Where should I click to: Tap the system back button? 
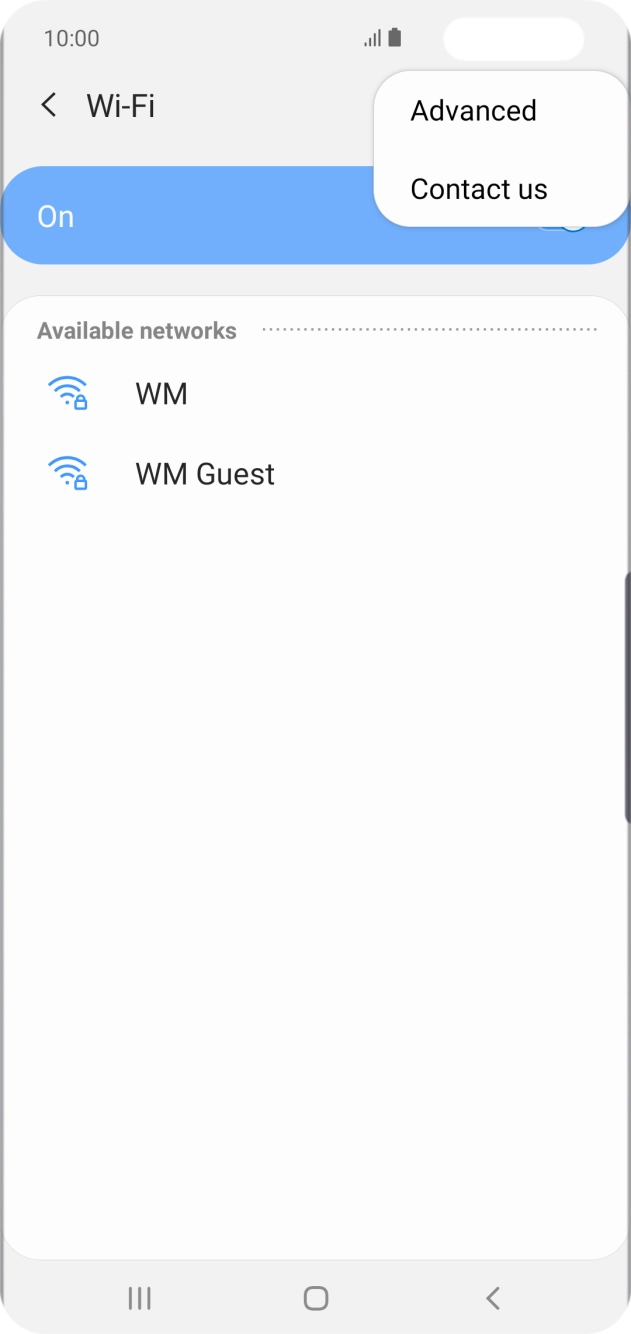492,1298
